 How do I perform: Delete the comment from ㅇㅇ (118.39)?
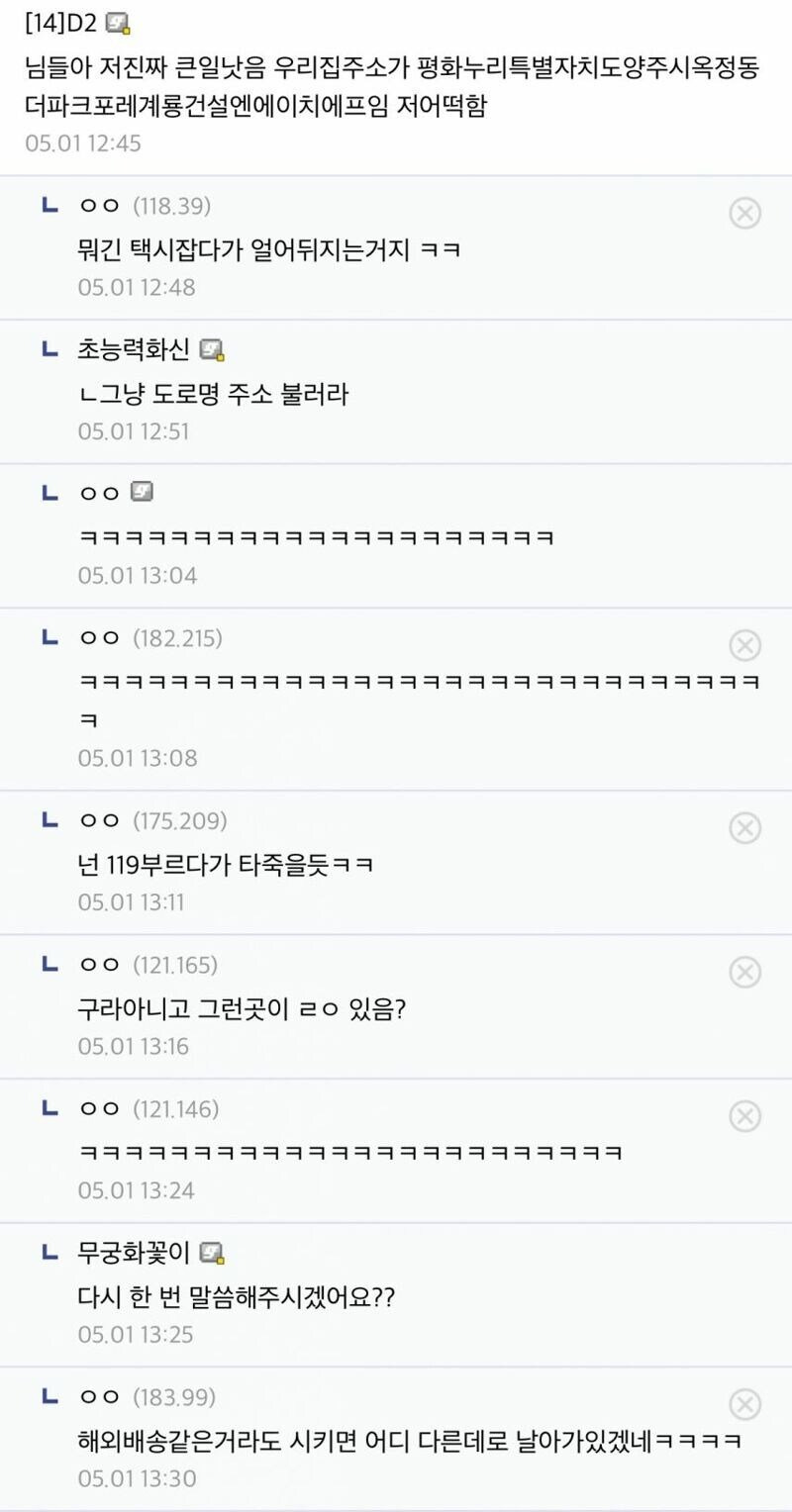(744, 214)
